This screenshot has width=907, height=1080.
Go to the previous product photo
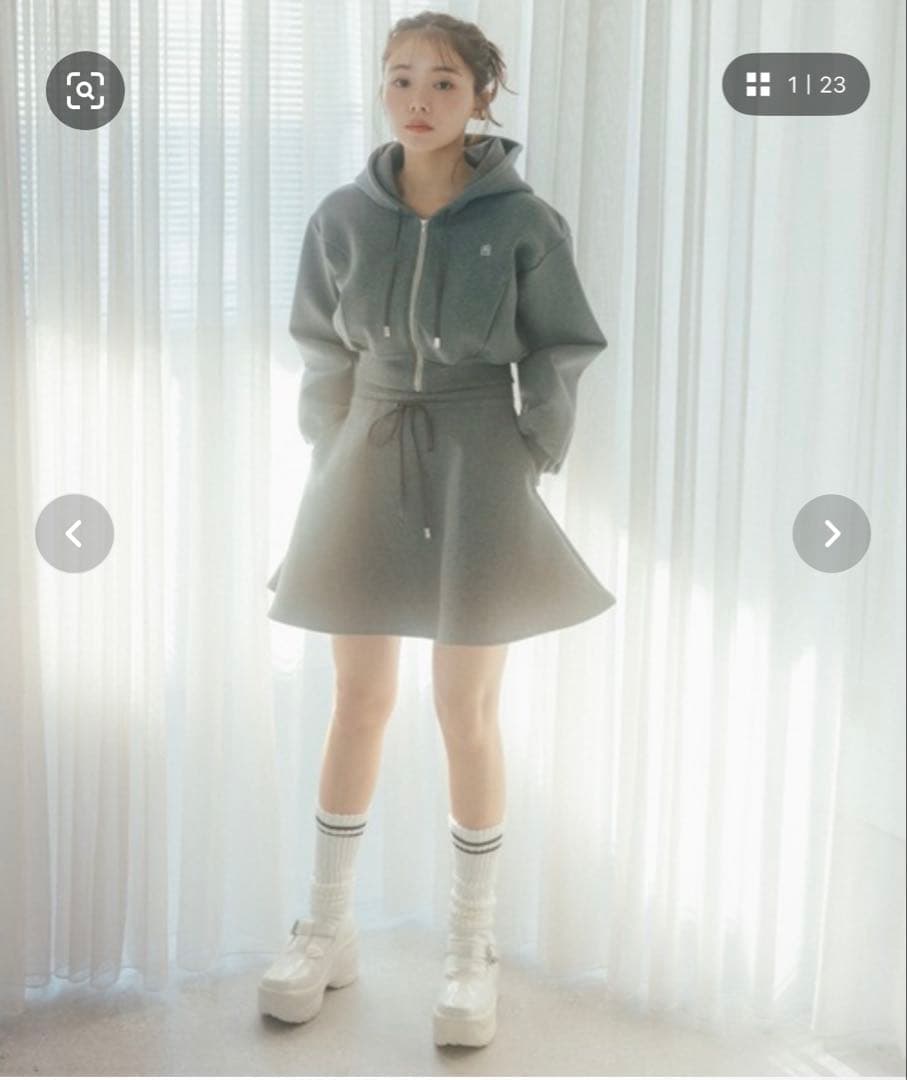point(74,534)
